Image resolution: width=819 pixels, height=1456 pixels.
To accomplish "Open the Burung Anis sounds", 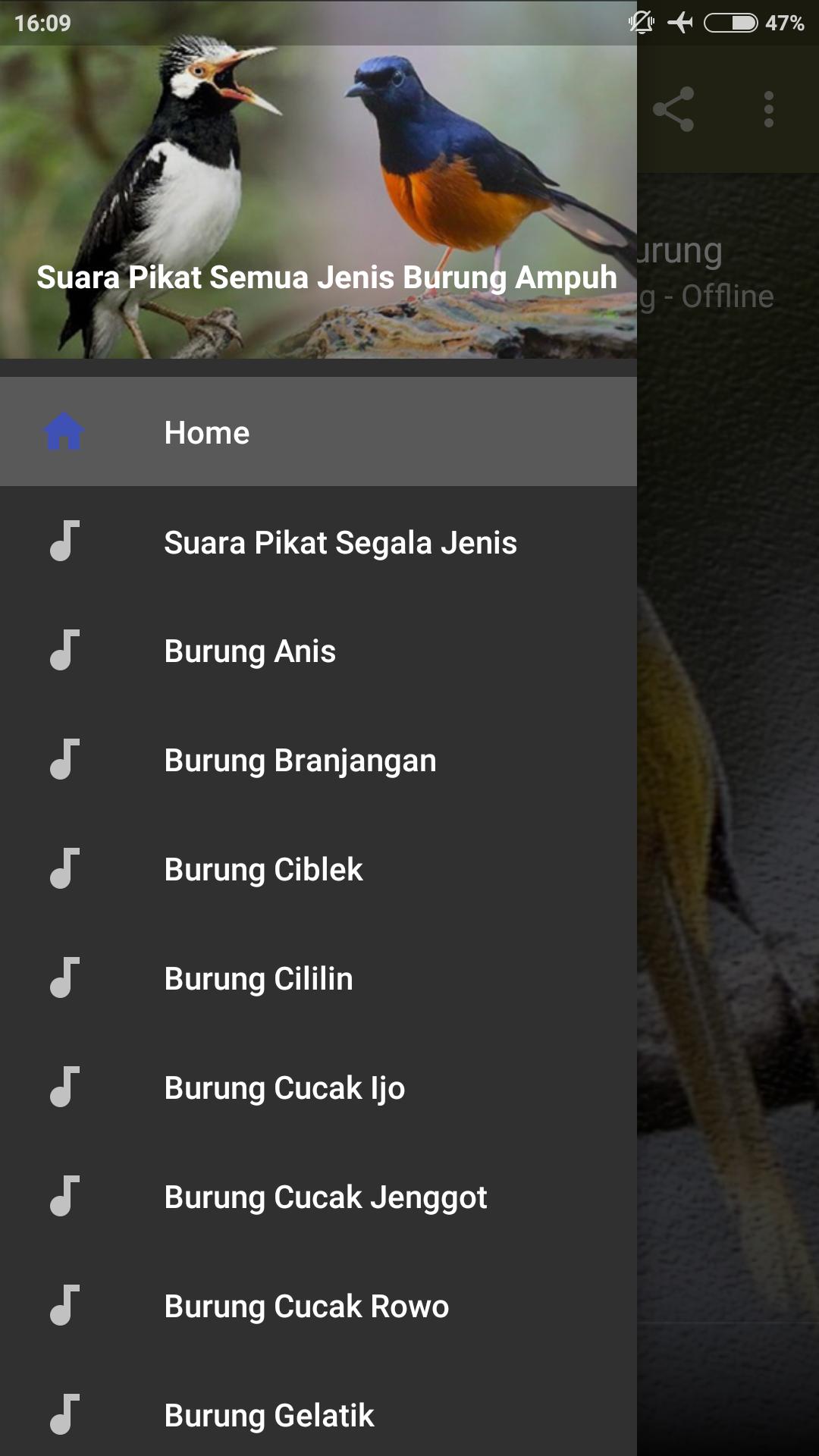I will click(318, 651).
